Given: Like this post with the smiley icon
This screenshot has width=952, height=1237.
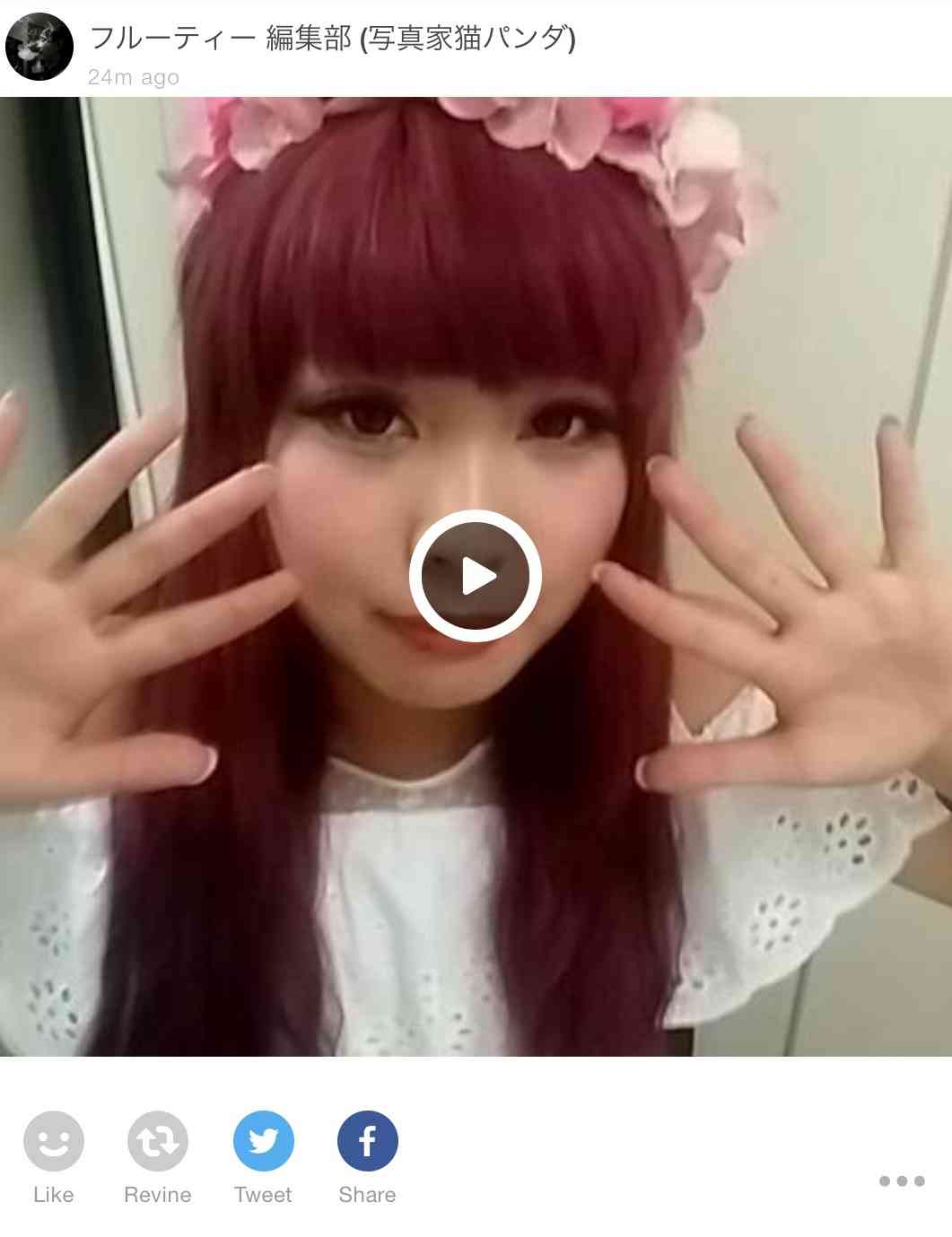Looking at the screenshot, I should (x=54, y=1141).
